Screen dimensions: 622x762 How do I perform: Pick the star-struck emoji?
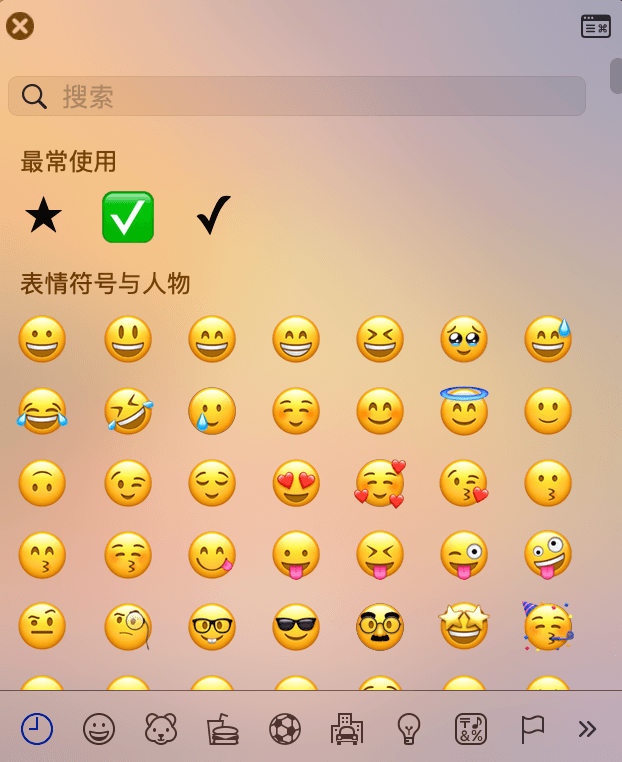464,627
